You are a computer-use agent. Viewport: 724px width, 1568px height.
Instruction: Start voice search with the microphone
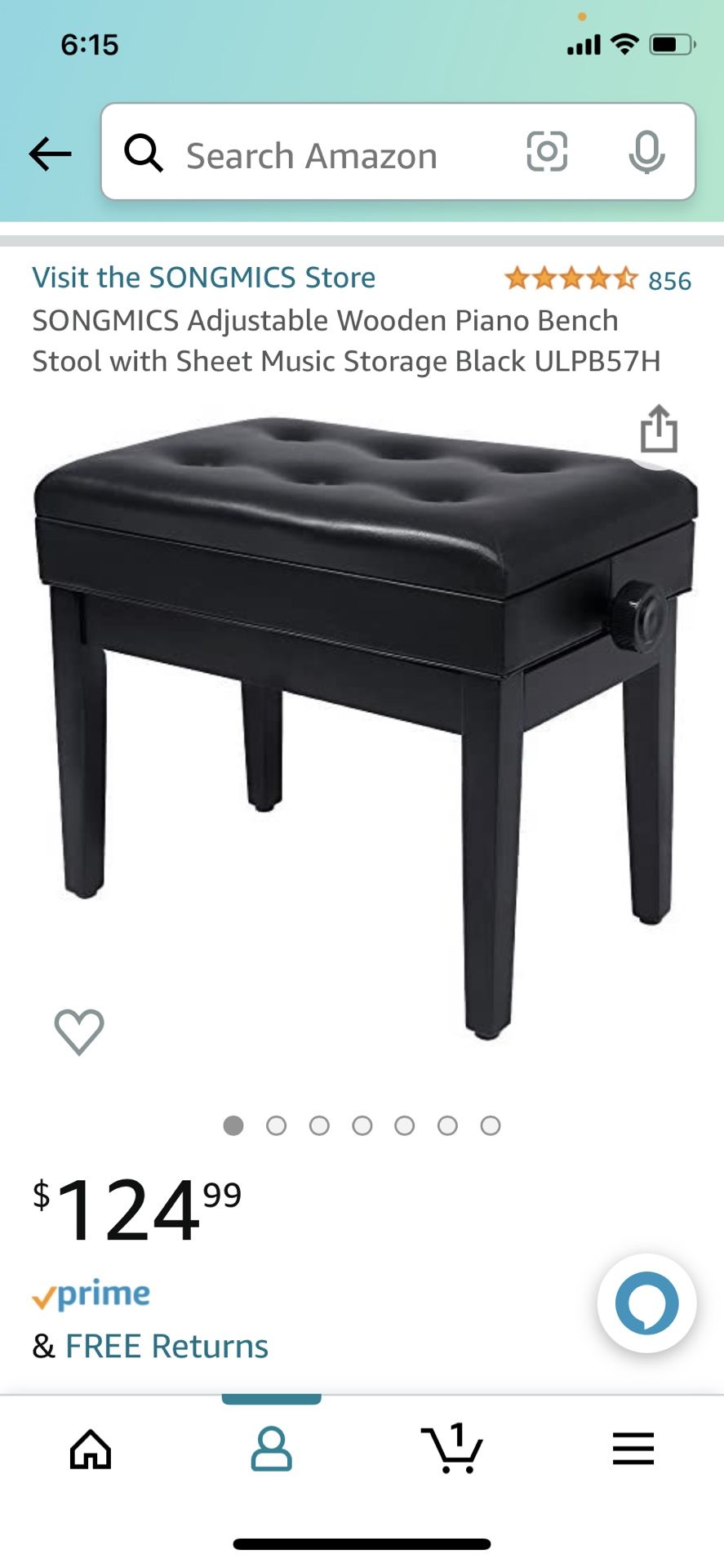click(646, 152)
